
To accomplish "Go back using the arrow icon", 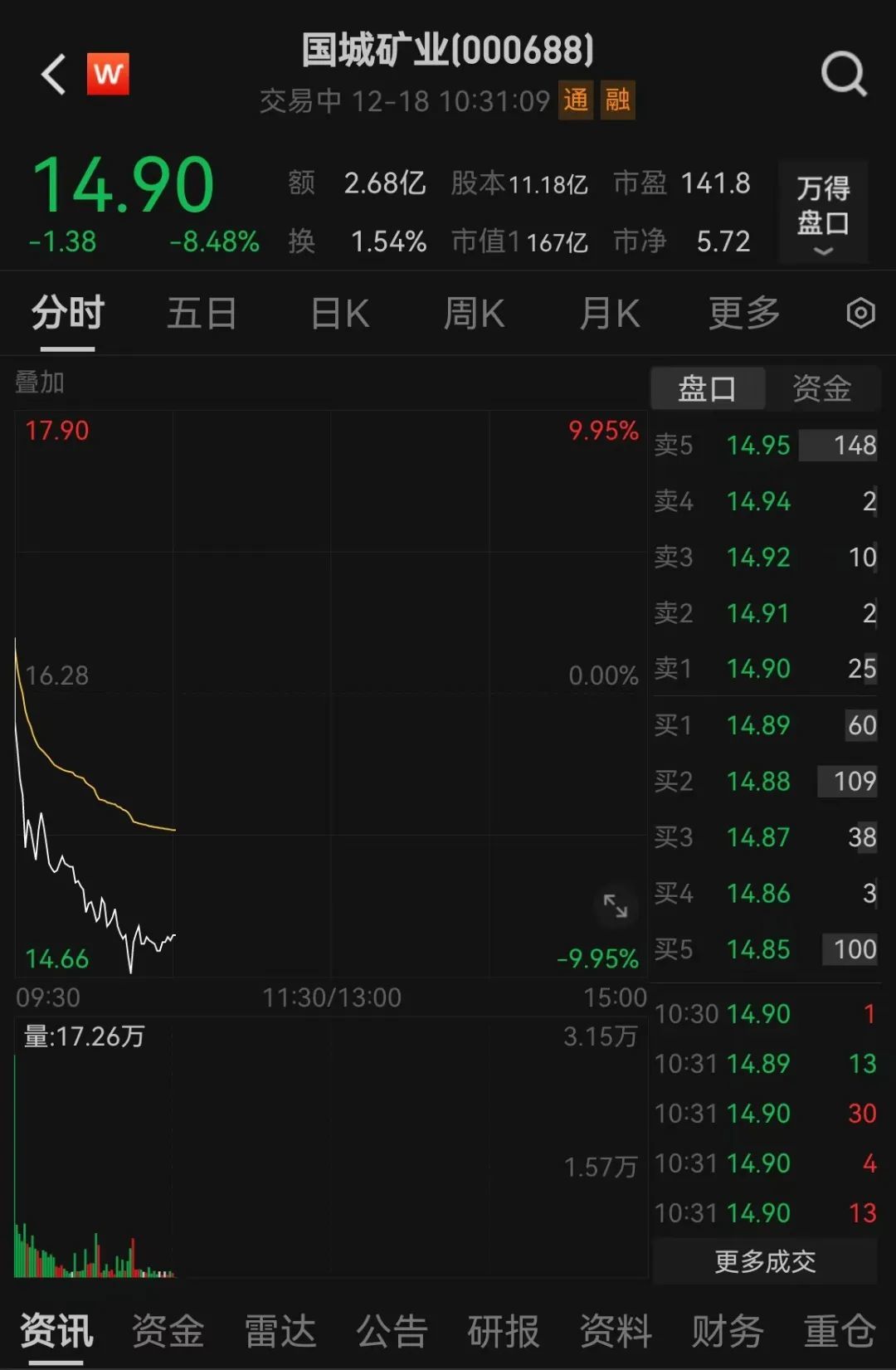I will click(x=54, y=75).
